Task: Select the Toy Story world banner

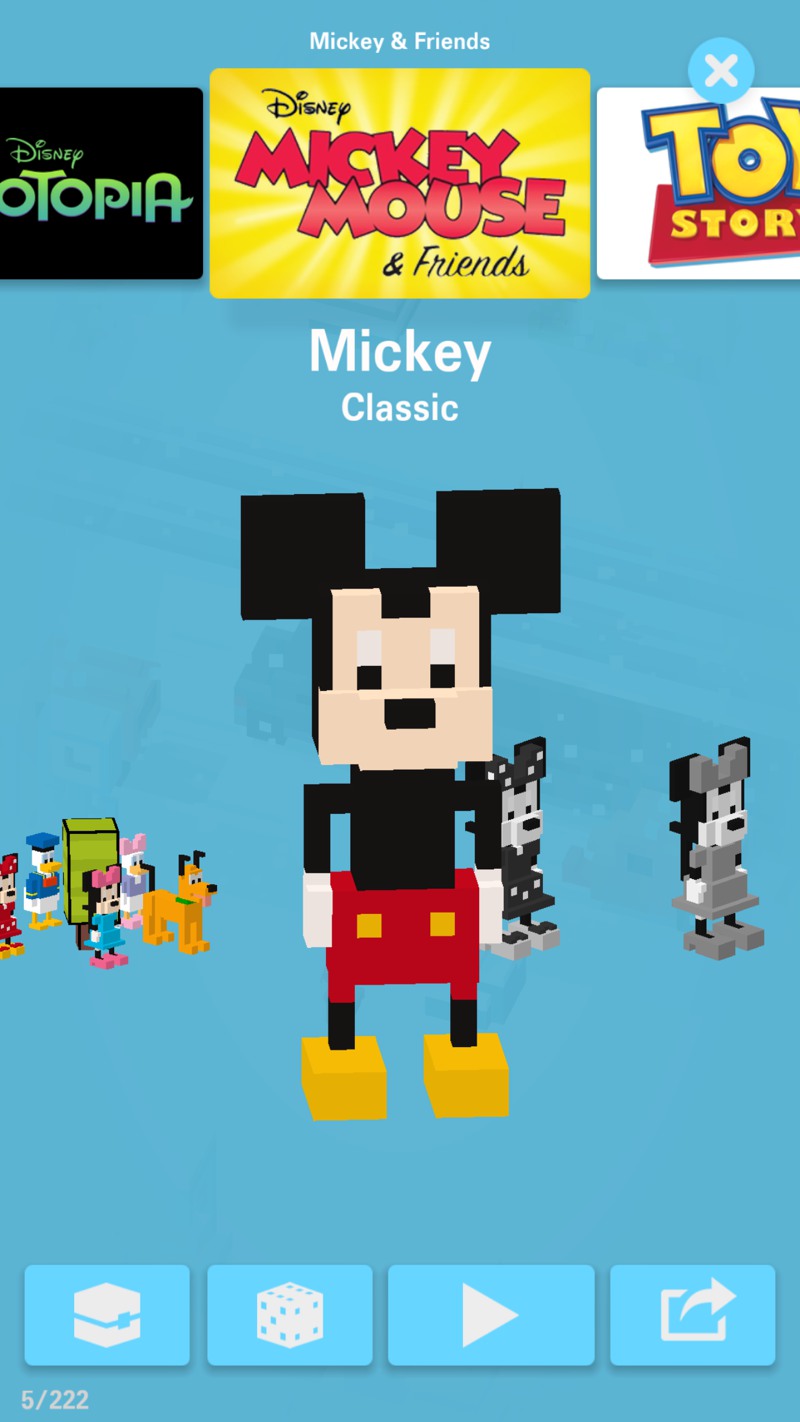Action: coord(700,183)
